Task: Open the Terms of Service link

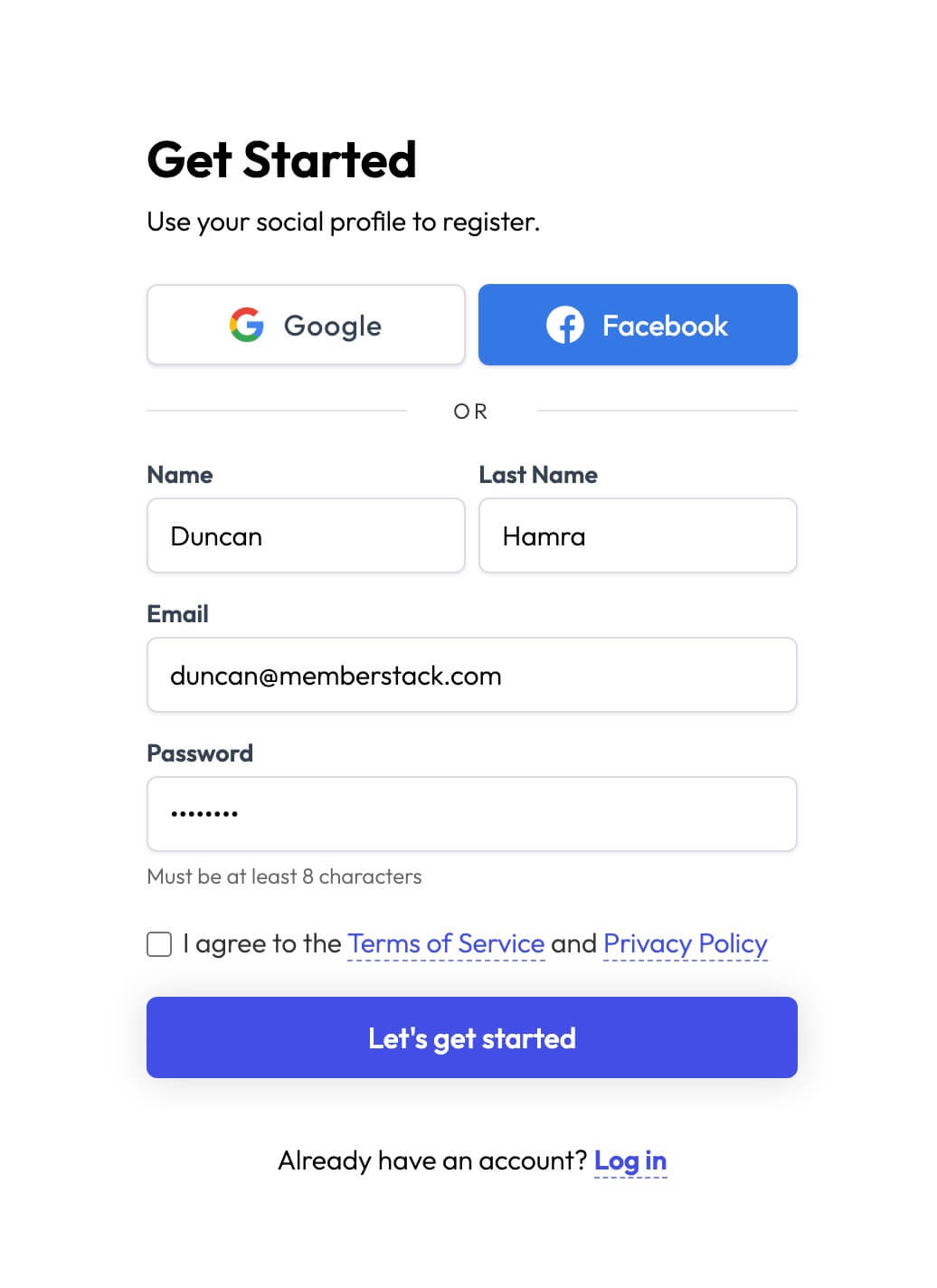Action: point(446,943)
